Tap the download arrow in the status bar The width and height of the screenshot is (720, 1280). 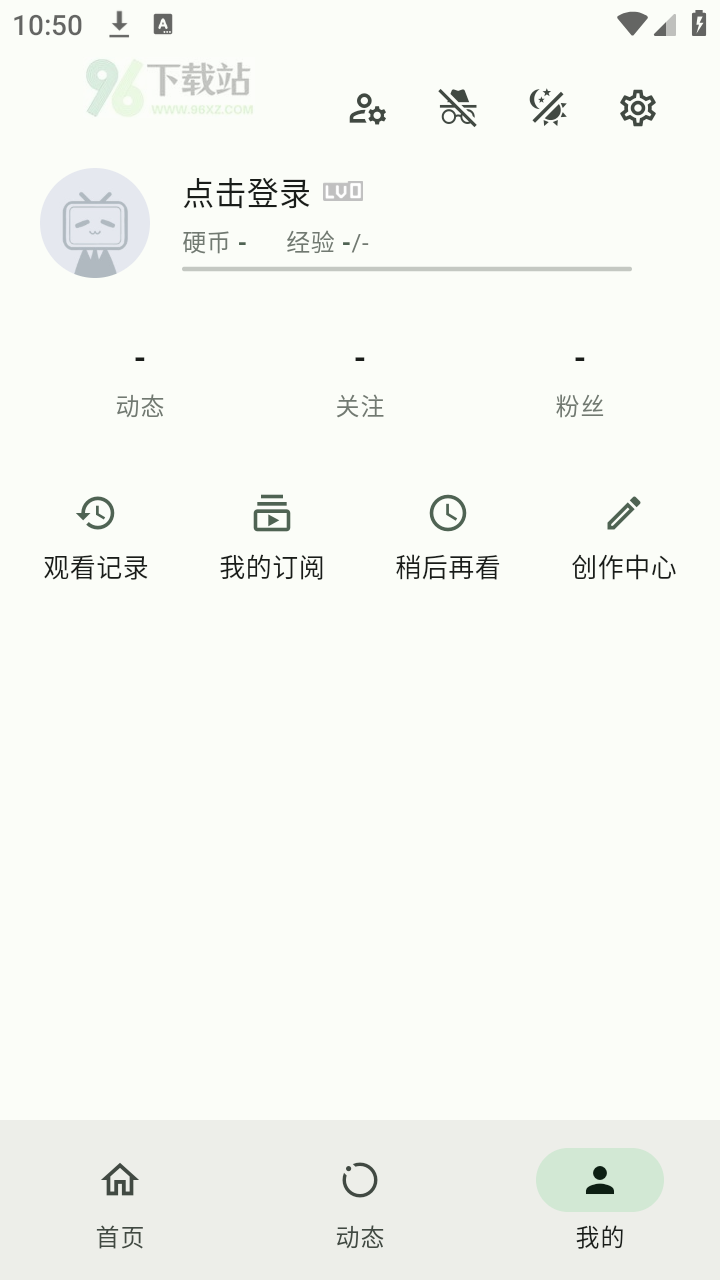tap(119, 24)
